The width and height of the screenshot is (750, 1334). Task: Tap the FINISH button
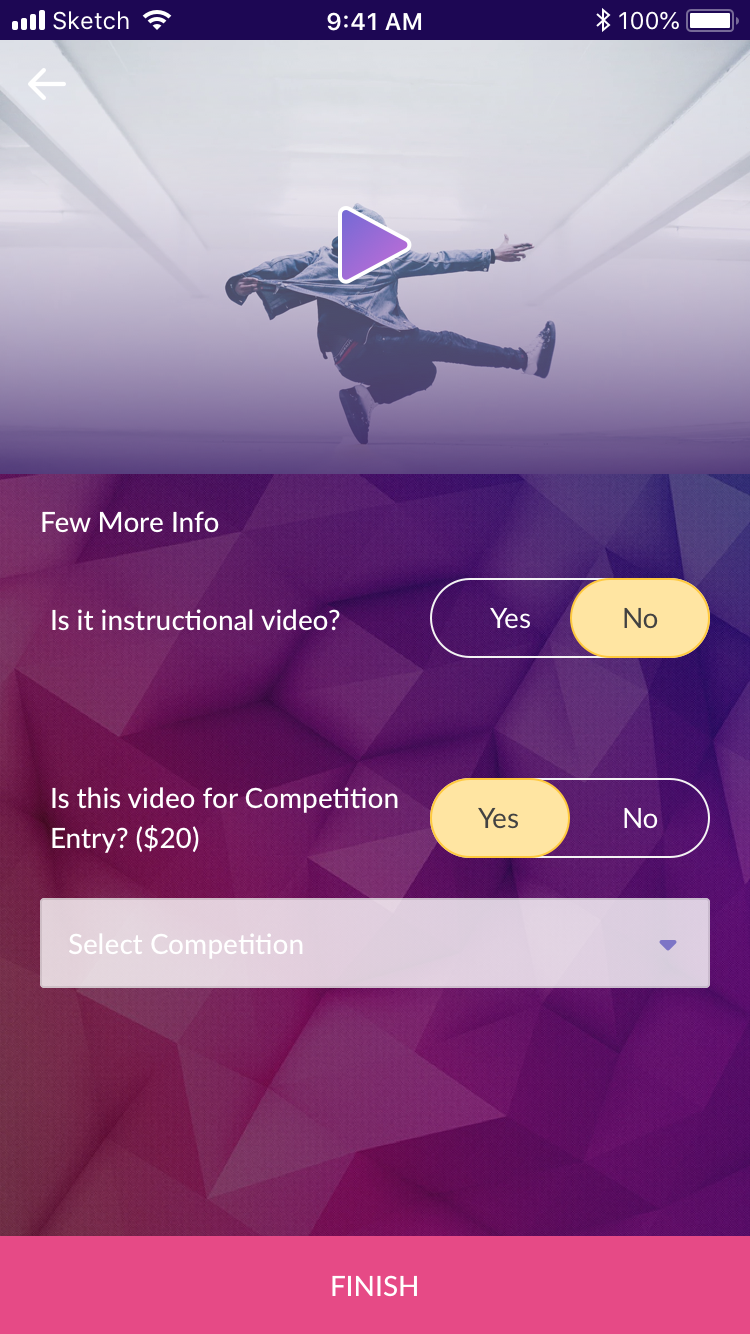point(375,1285)
